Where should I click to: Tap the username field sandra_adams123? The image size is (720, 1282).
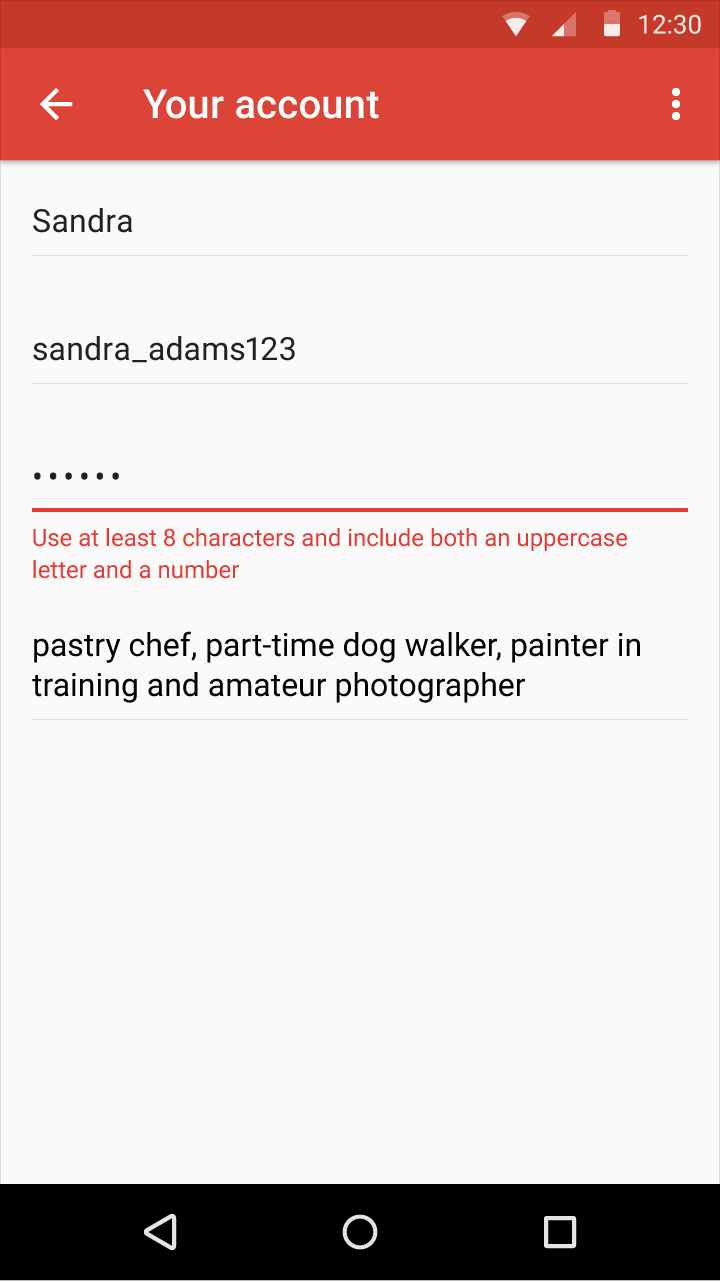pos(359,350)
